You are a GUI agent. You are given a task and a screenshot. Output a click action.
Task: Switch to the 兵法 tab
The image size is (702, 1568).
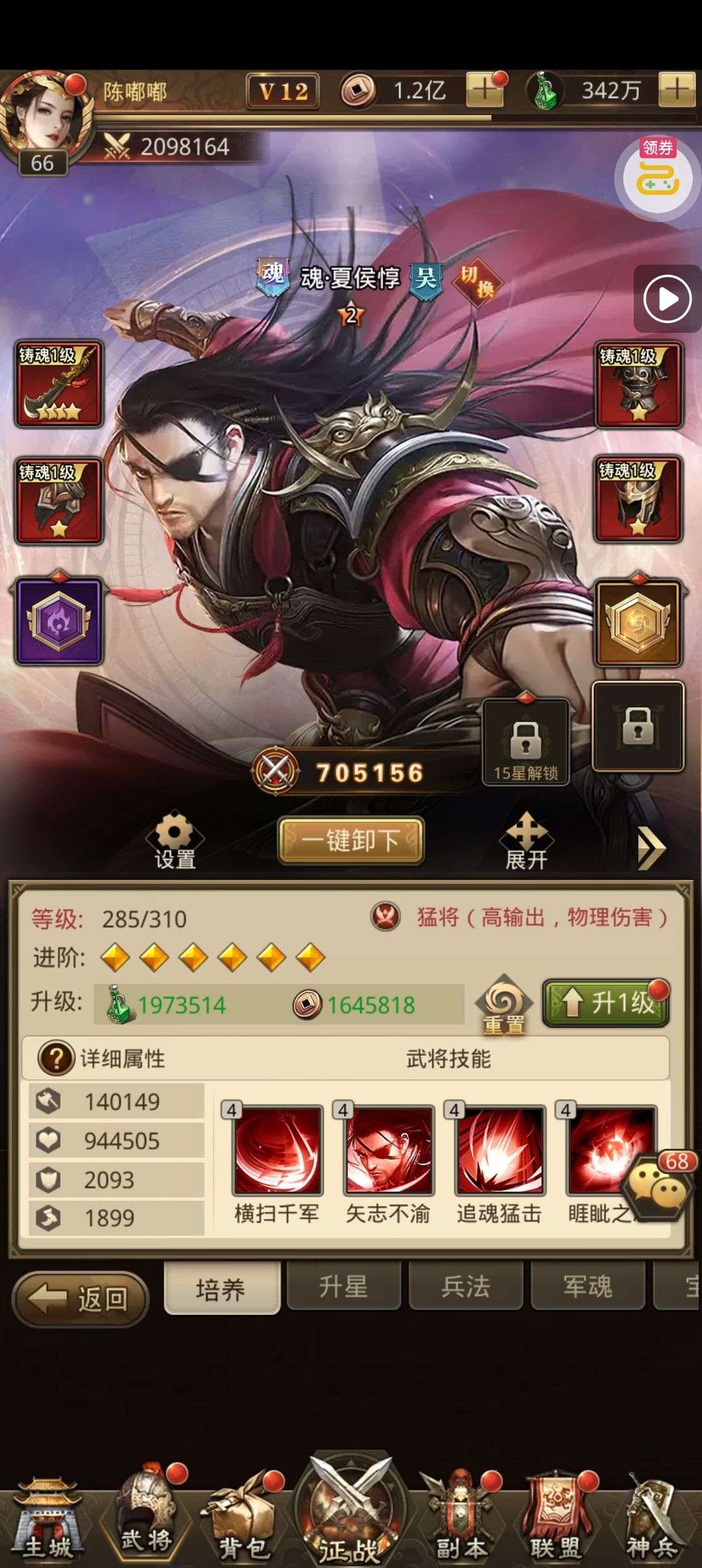point(465,1287)
